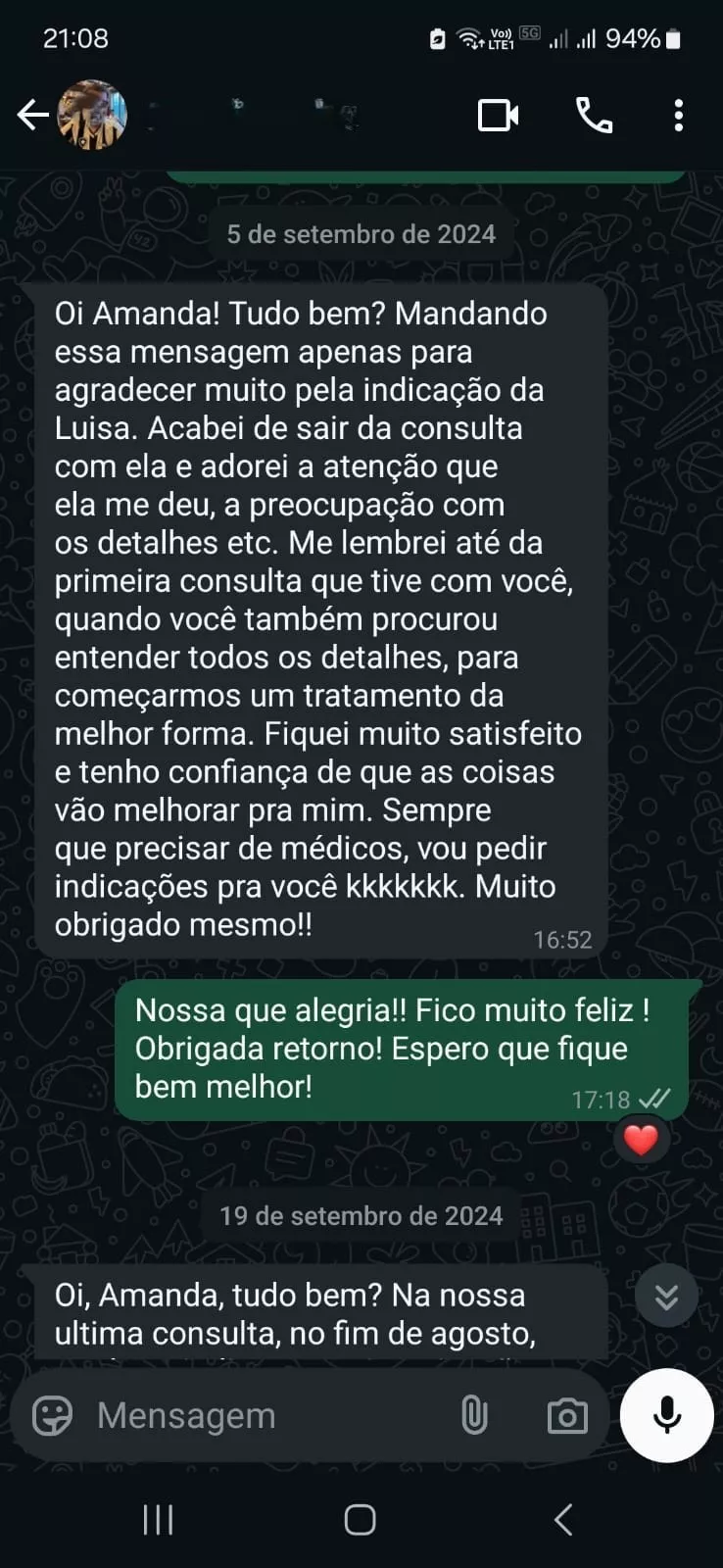
Task: Open the overflow menu
Action: (678, 116)
